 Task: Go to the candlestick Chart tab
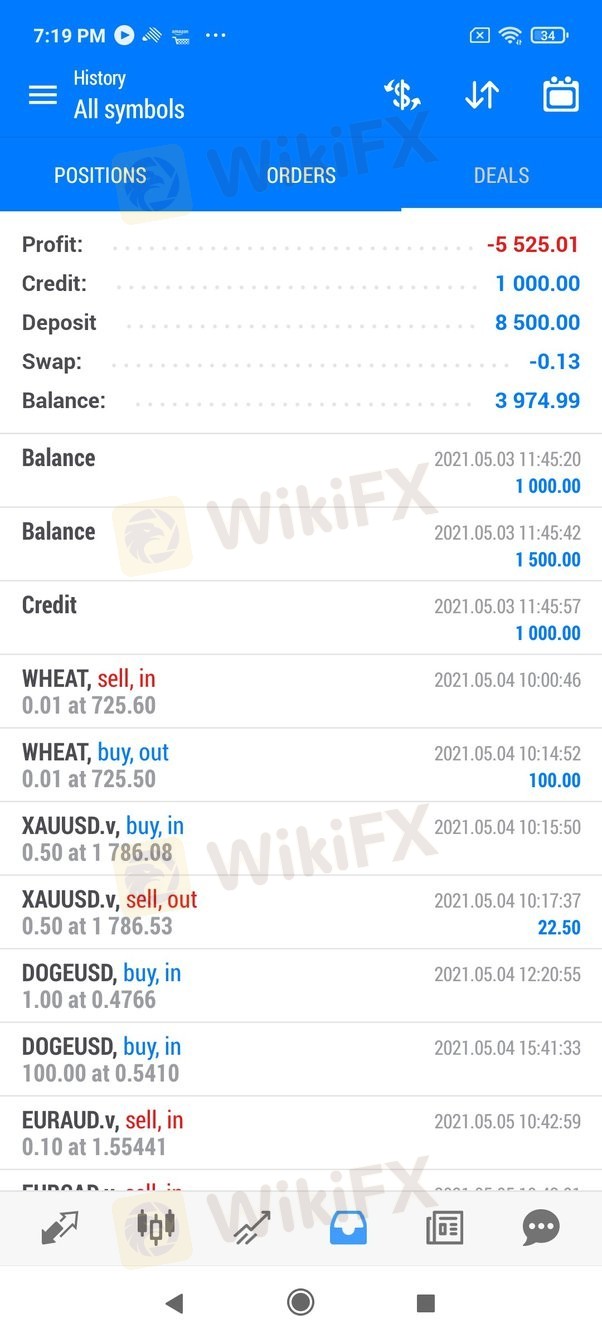coord(155,1227)
